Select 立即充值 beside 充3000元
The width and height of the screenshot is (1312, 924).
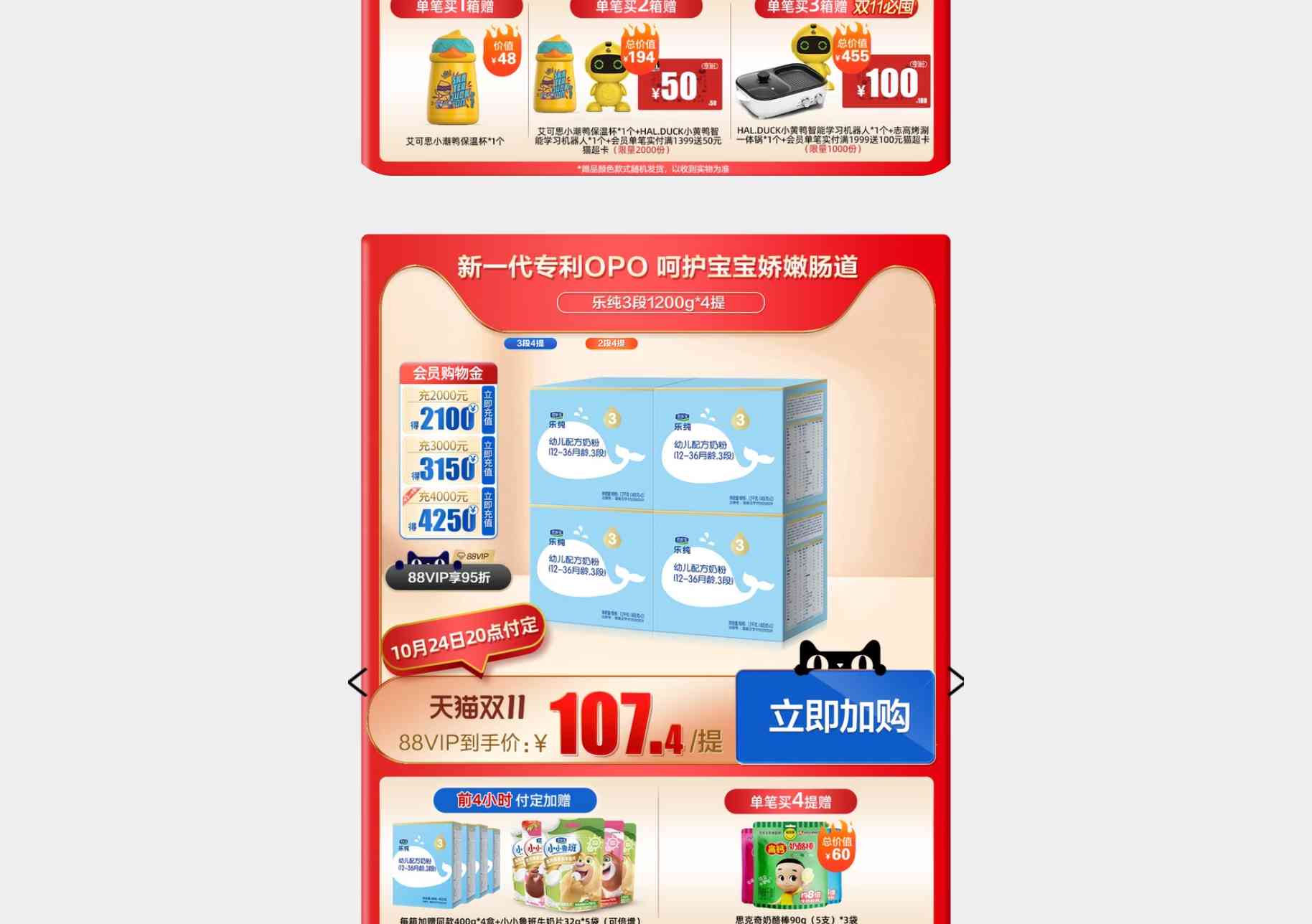point(488,459)
